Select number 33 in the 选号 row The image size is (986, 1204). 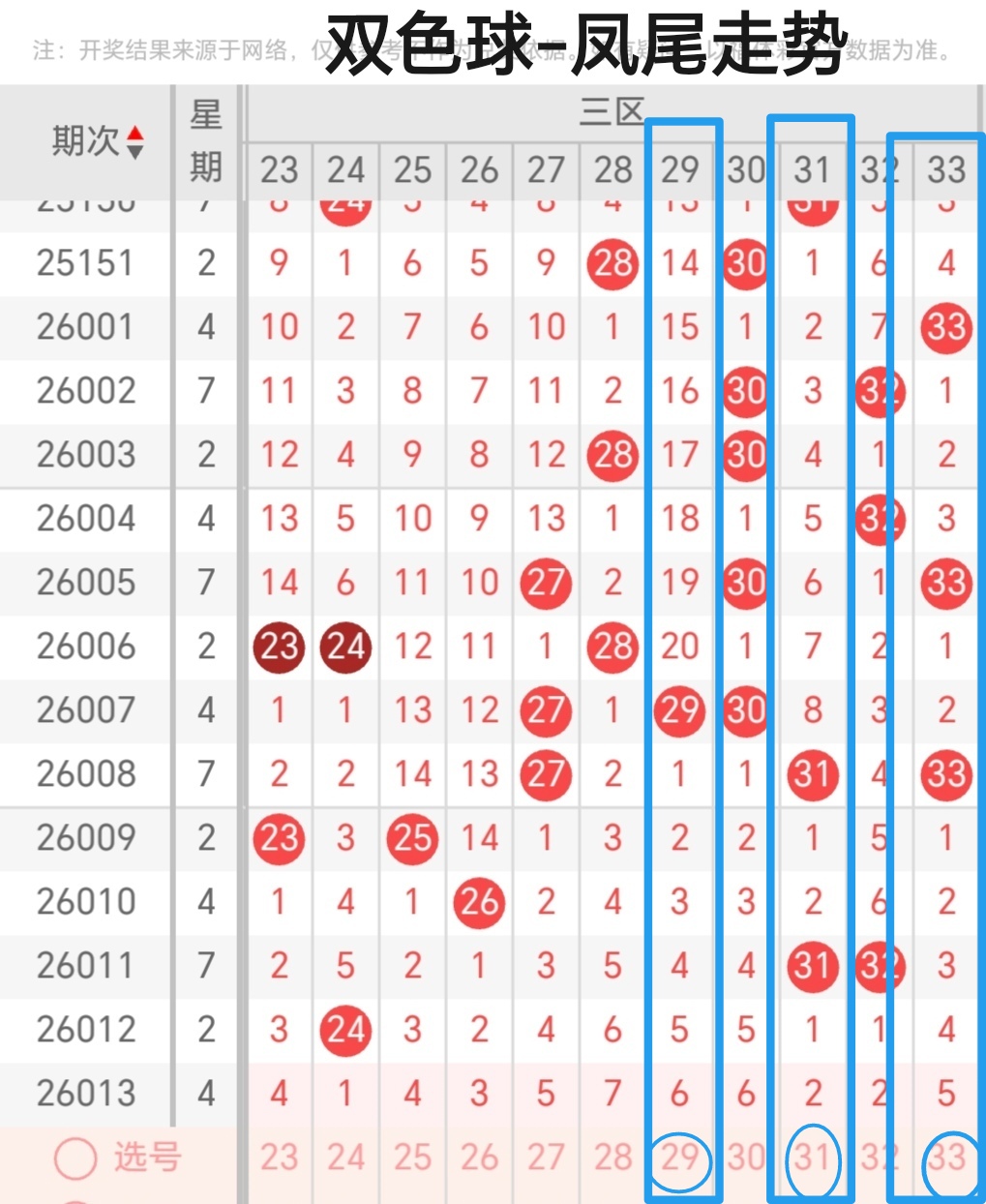tap(945, 1158)
